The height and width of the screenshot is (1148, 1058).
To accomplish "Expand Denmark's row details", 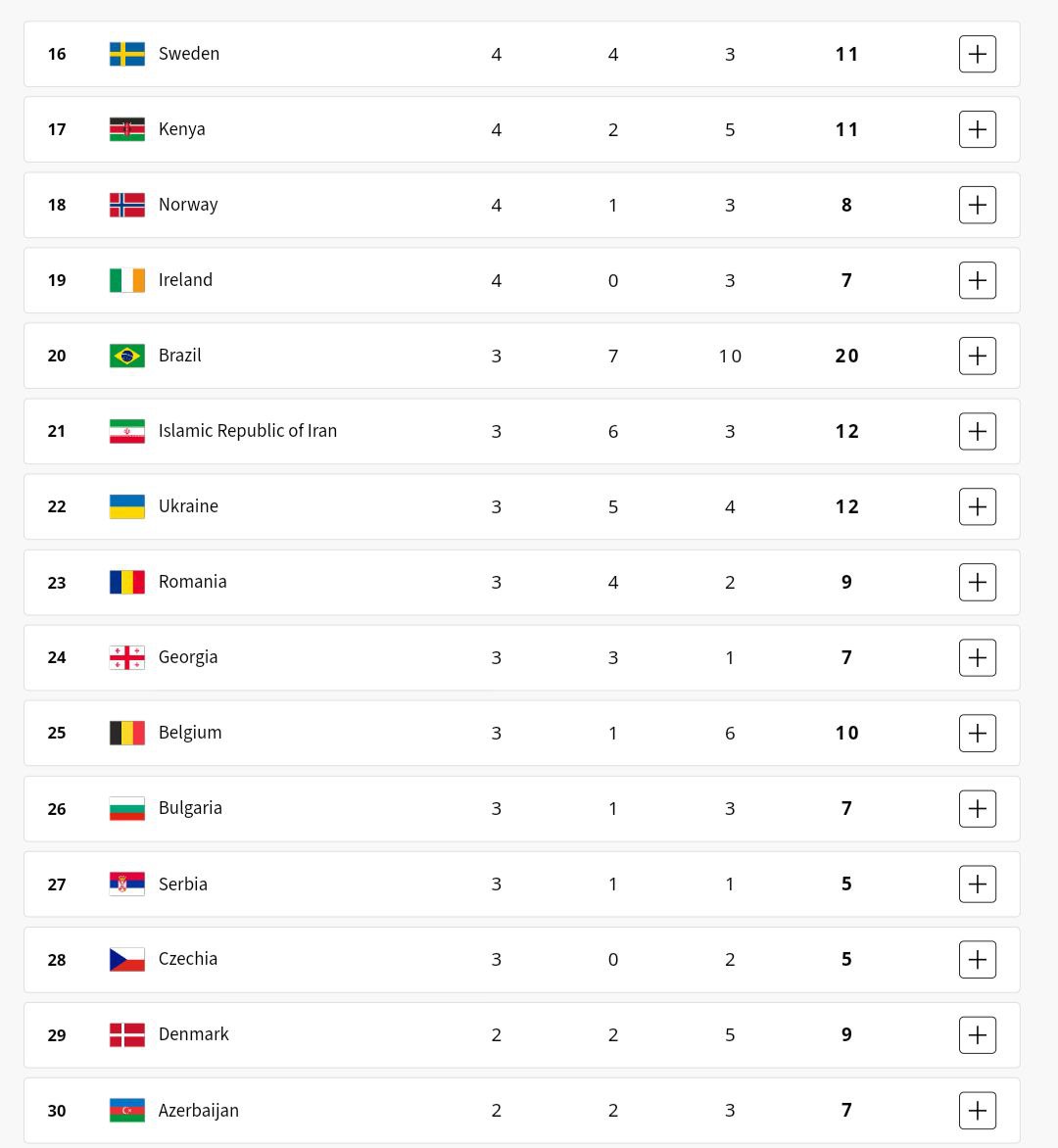I will pyautogui.click(x=977, y=1034).
